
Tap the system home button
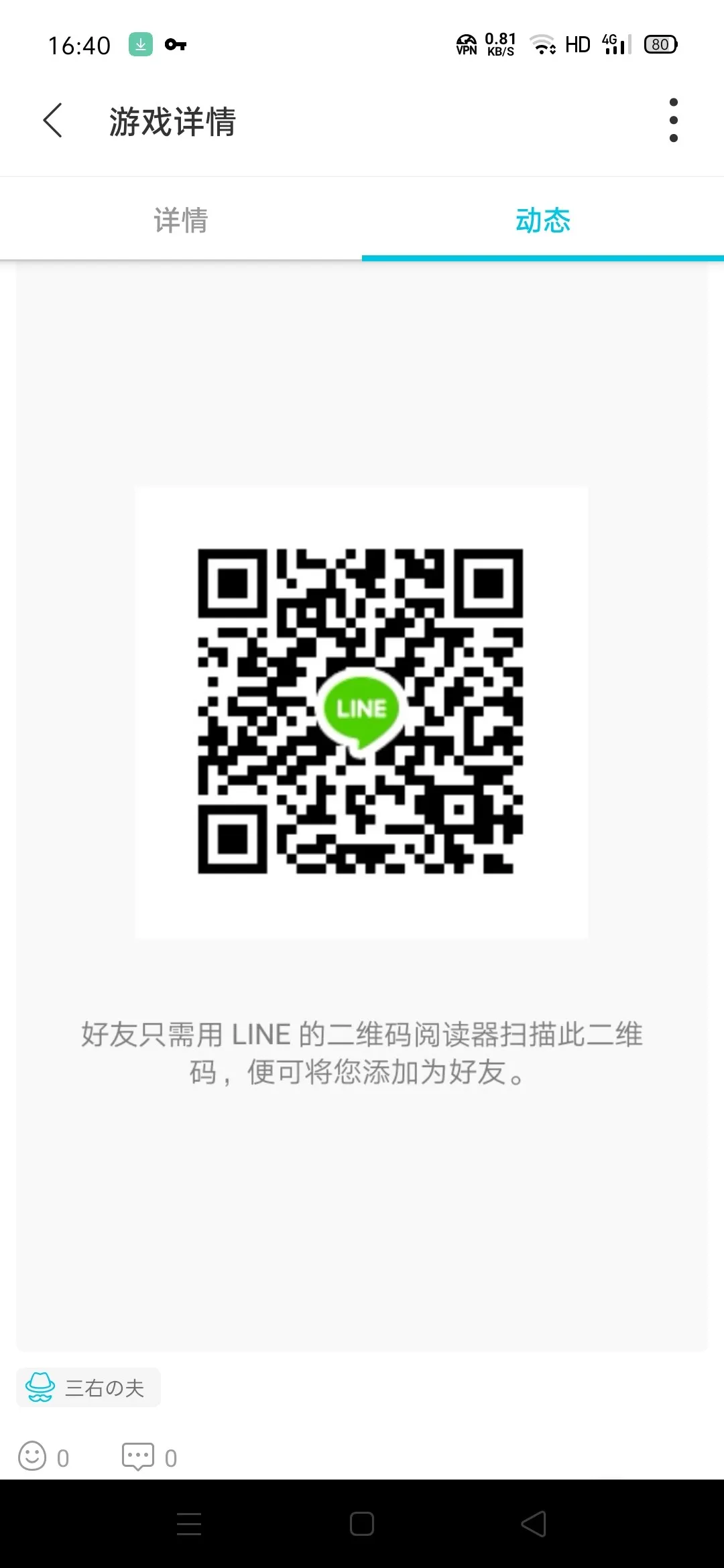coord(361,1524)
